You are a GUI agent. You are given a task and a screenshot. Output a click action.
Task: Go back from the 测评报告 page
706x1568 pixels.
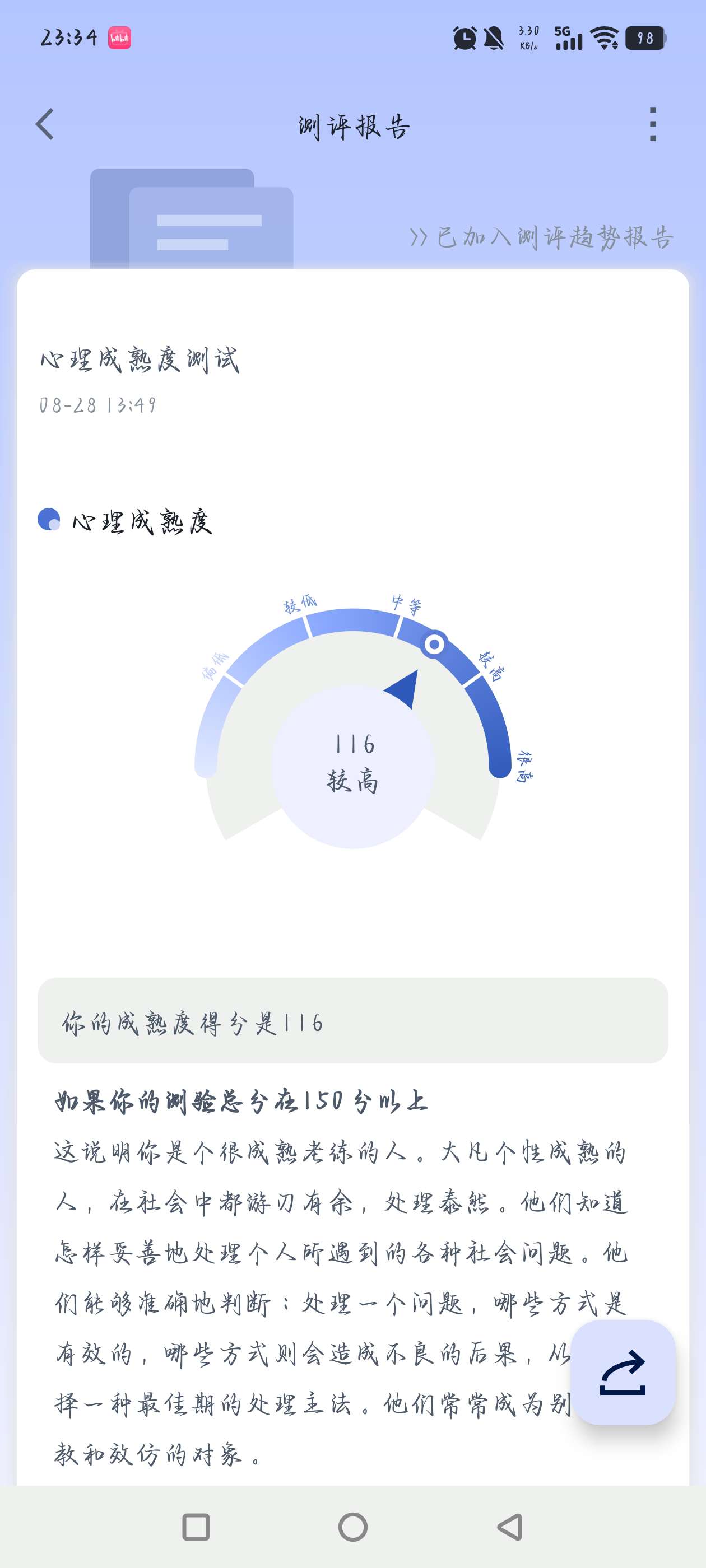(x=45, y=125)
